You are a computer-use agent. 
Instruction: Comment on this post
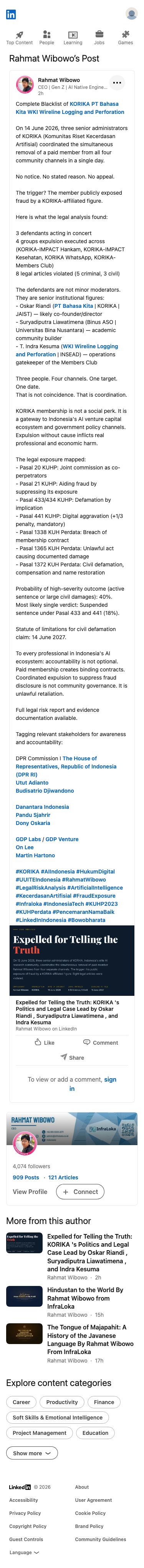[100, 1043]
